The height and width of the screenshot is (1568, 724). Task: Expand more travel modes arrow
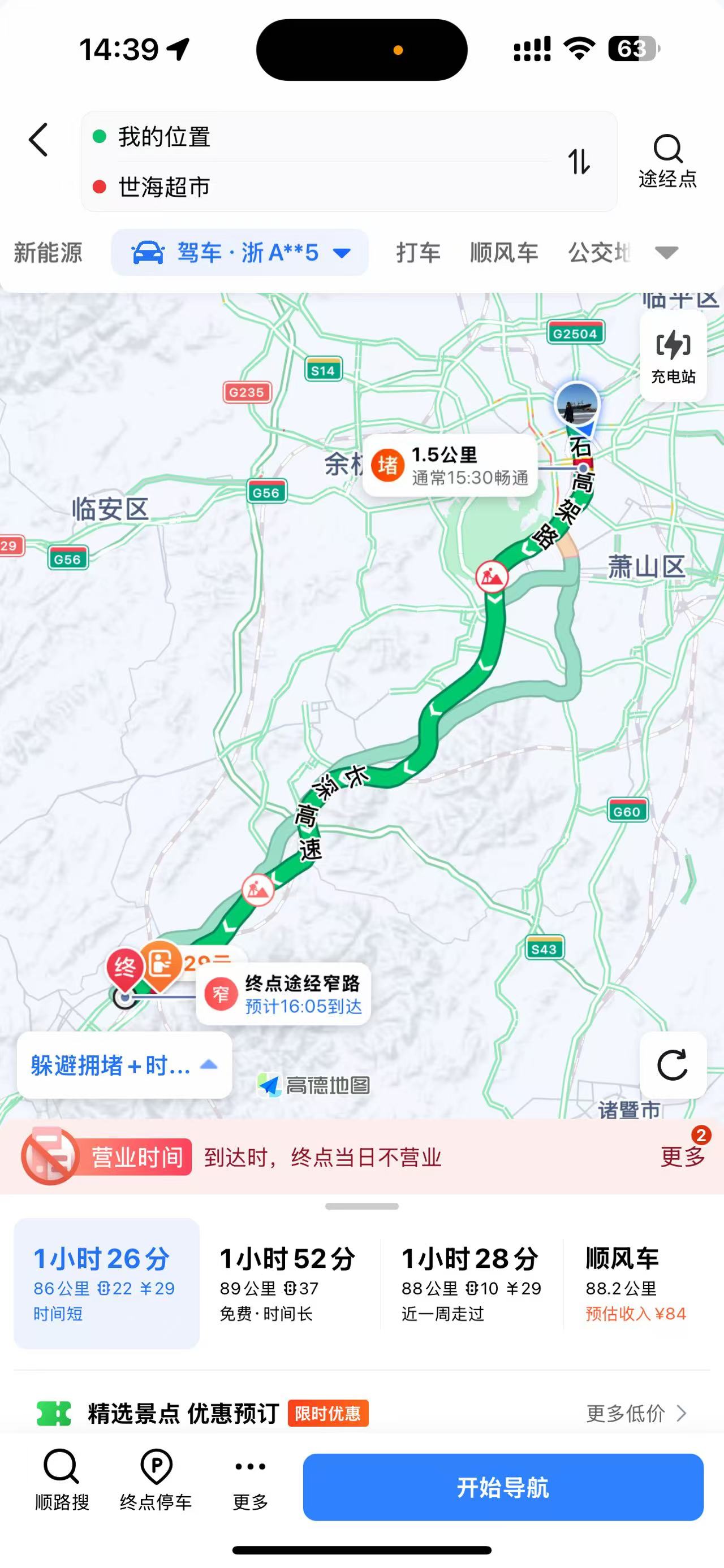pos(667,253)
